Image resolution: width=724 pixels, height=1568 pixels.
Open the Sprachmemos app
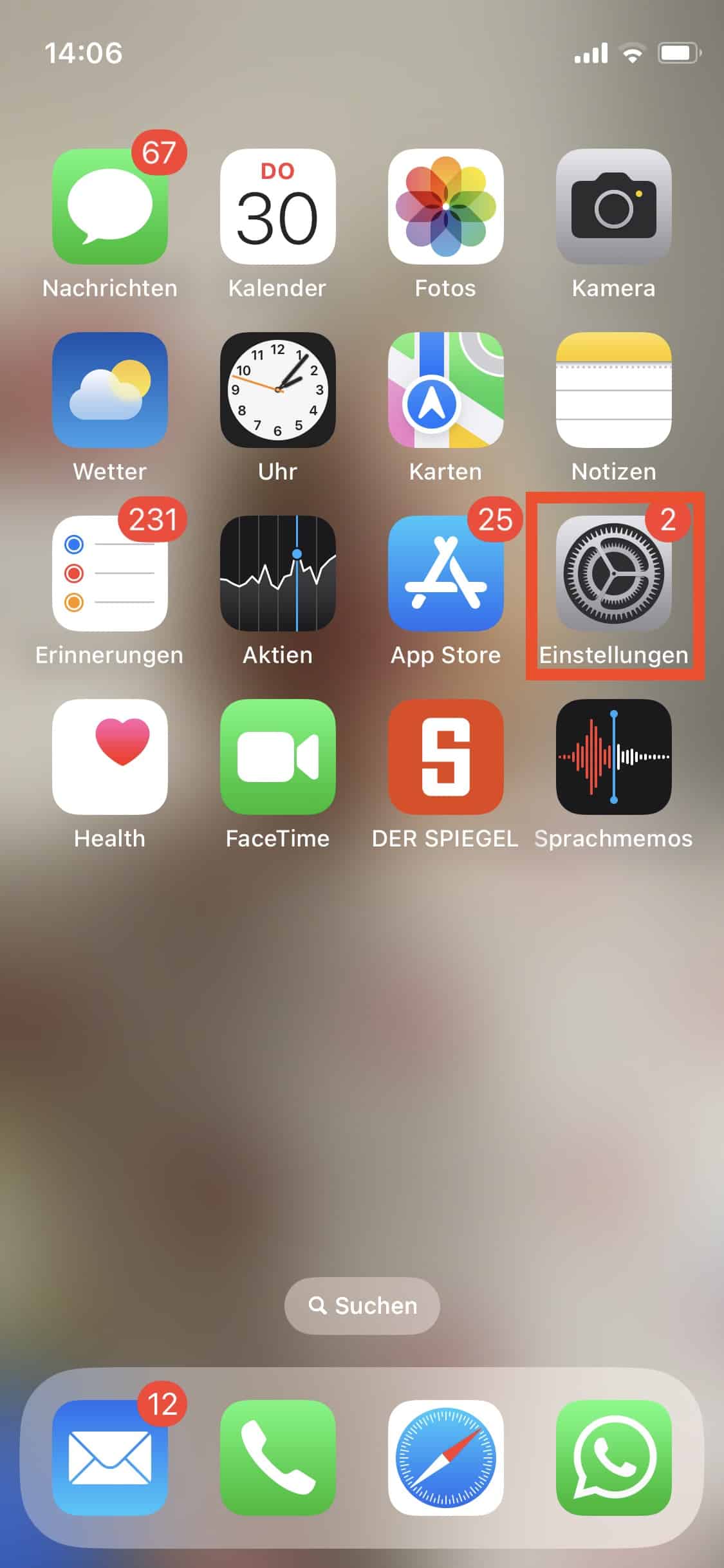(613, 757)
